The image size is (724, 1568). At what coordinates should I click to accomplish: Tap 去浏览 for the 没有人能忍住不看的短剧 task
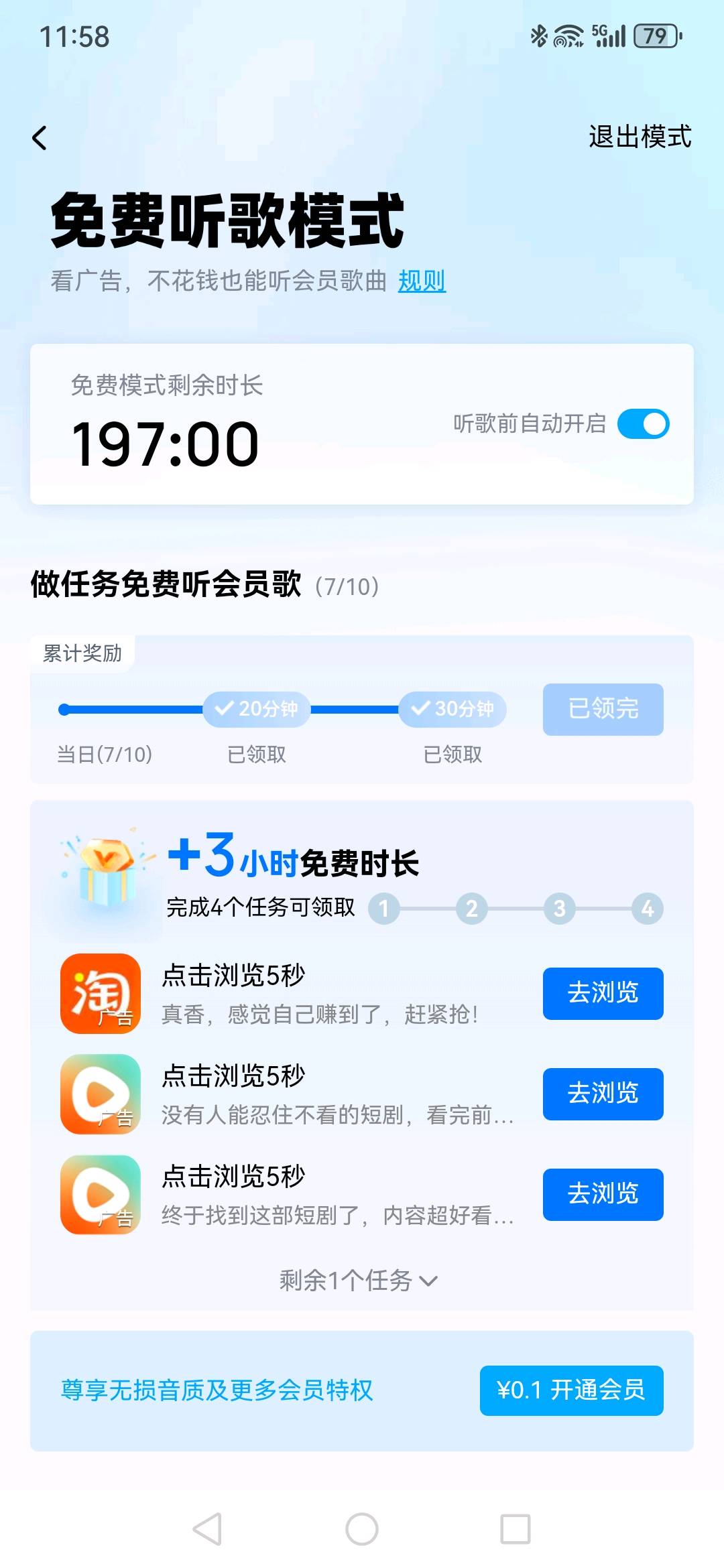tap(603, 1094)
